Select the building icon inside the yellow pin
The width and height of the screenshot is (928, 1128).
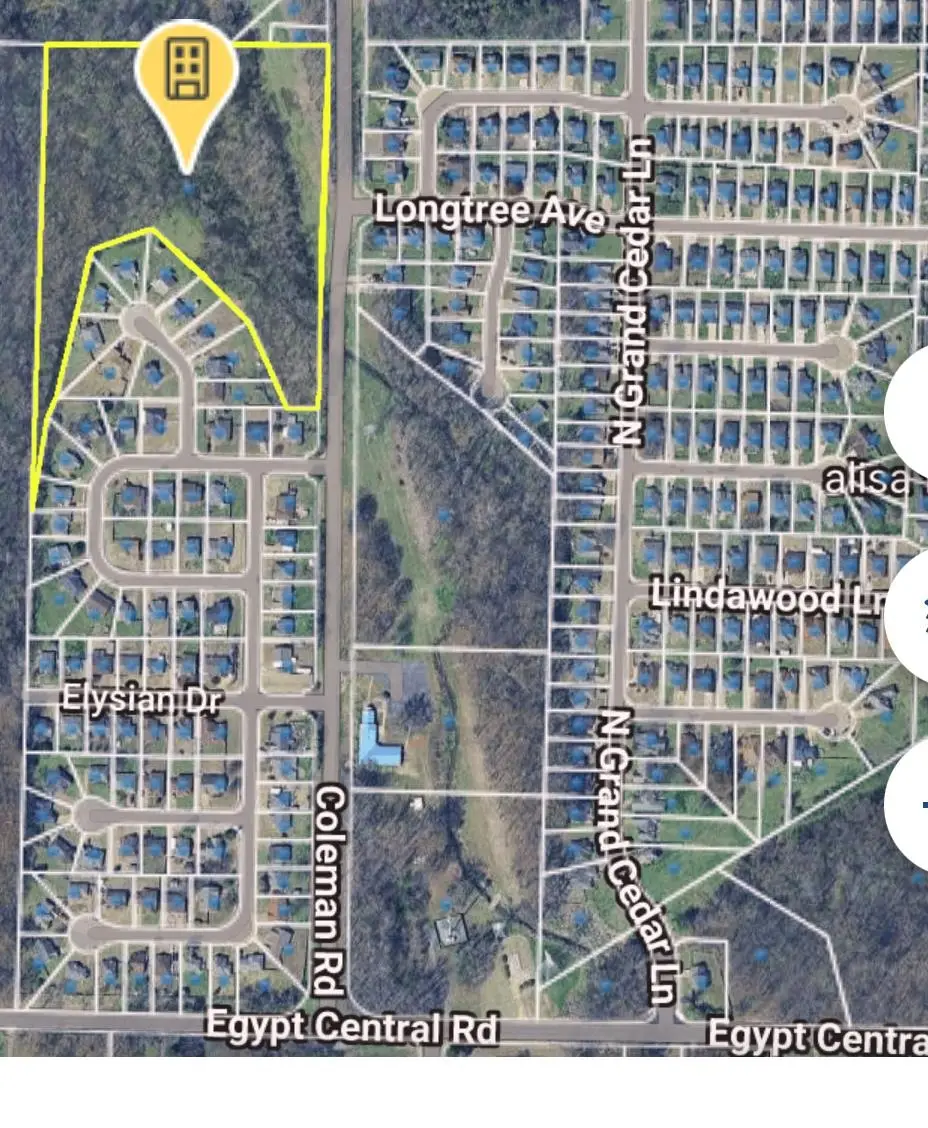pyautogui.click(x=185, y=68)
